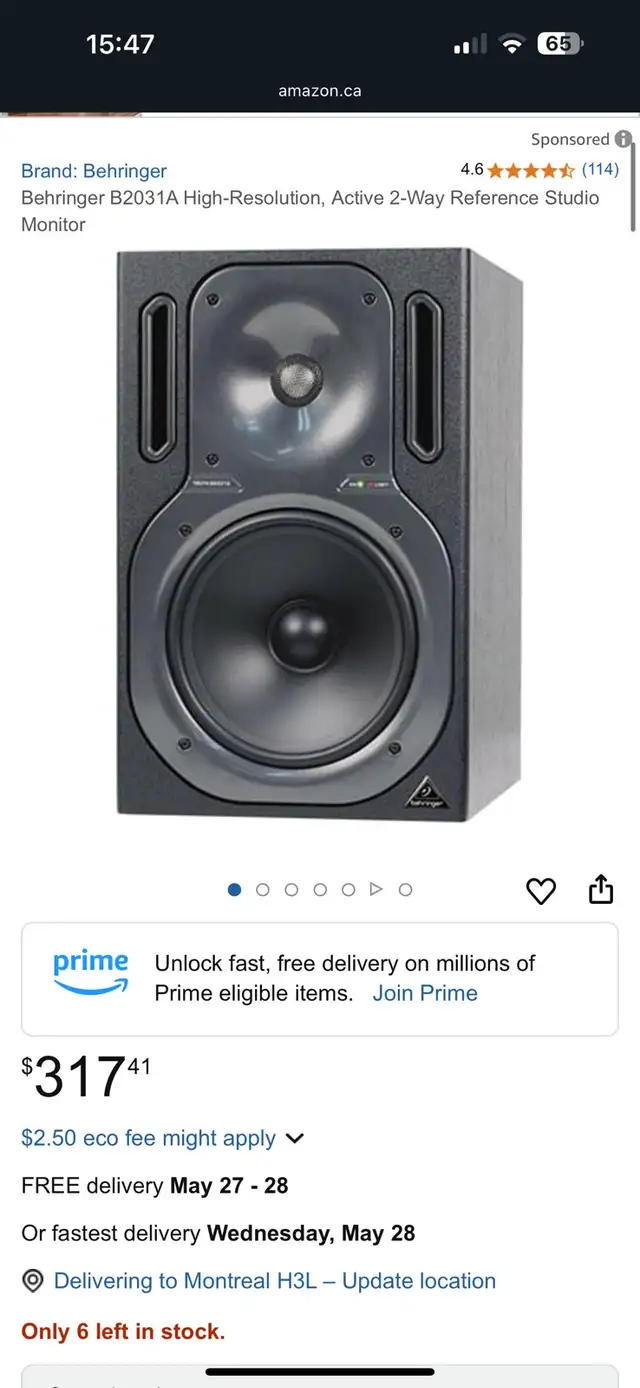Screen dimensions: 640x1388
Task: Add item to wish list heart
Action: (541, 890)
